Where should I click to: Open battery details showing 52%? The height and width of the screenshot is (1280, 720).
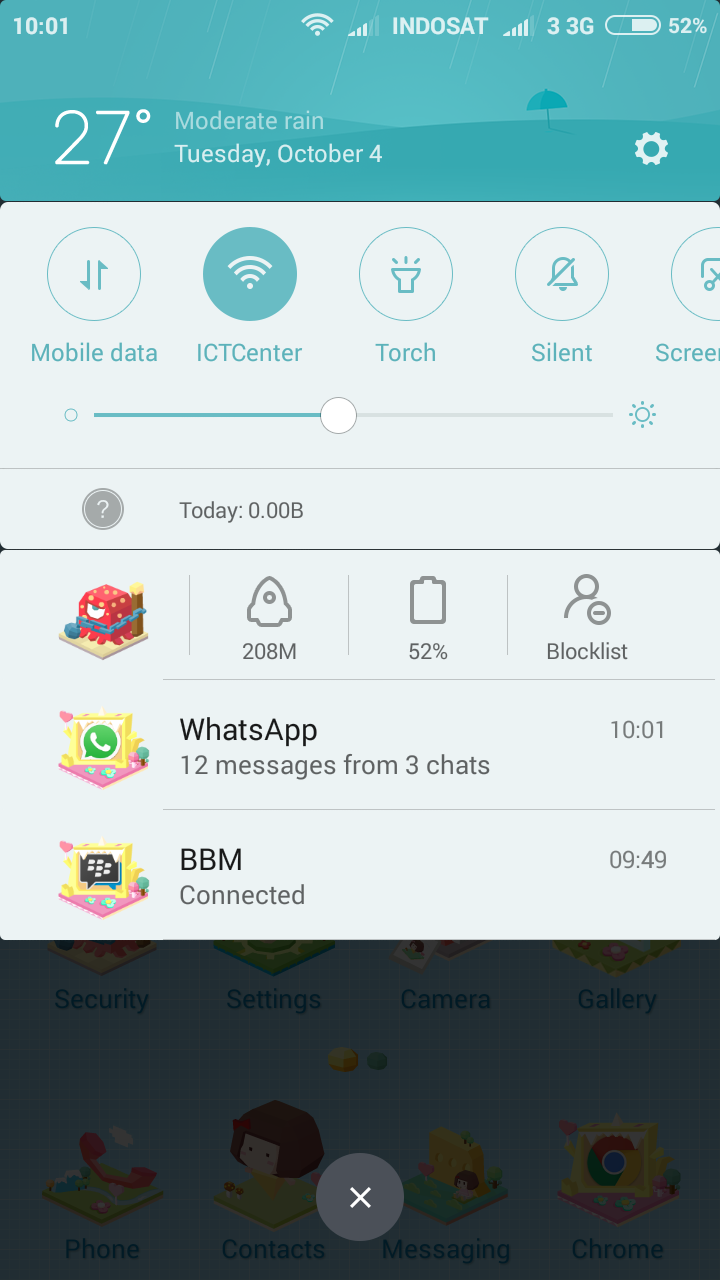pyautogui.click(x=428, y=617)
